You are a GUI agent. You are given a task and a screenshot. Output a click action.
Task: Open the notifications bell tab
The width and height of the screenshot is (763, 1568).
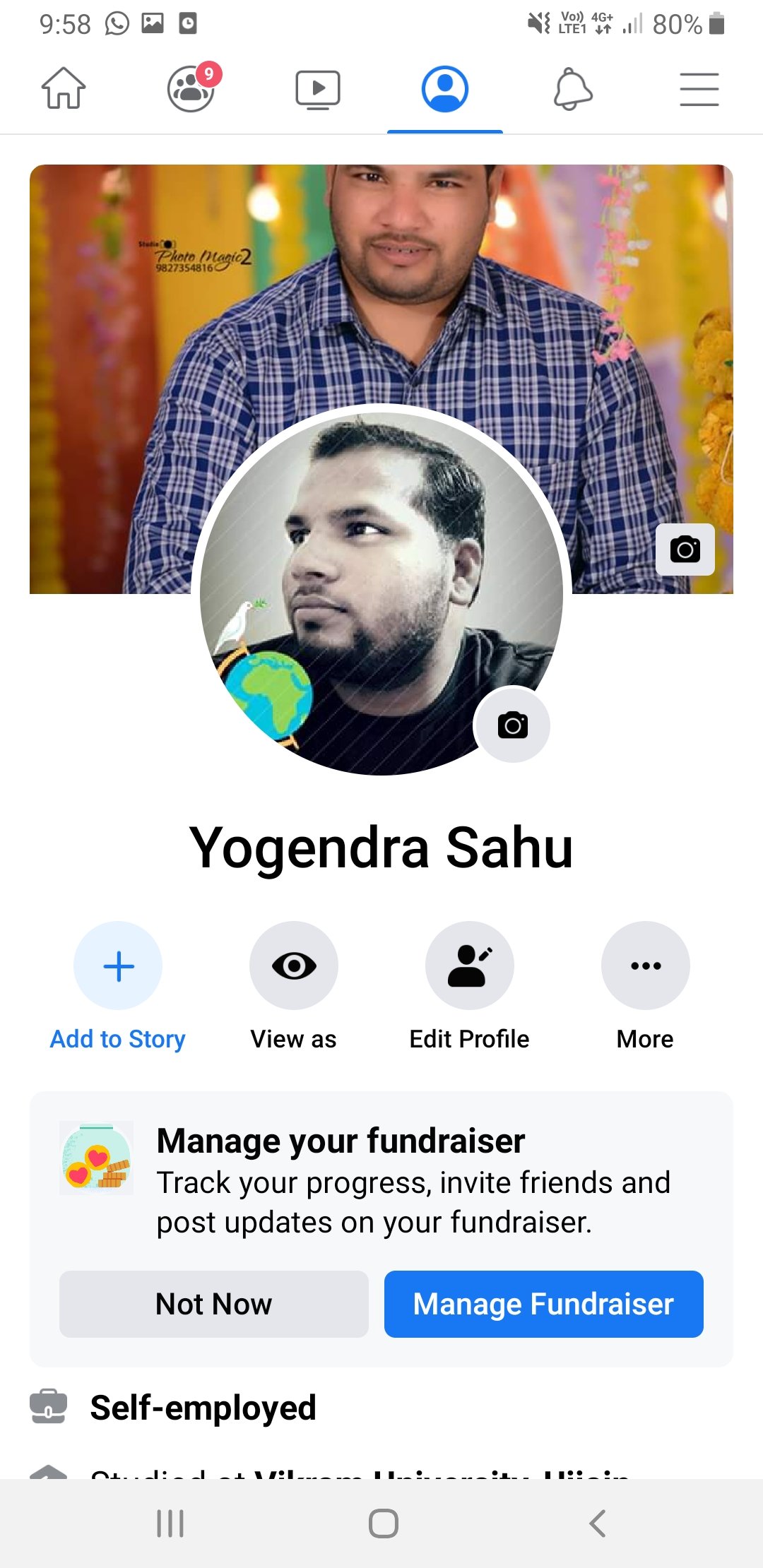pyautogui.click(x=572, y=89)
